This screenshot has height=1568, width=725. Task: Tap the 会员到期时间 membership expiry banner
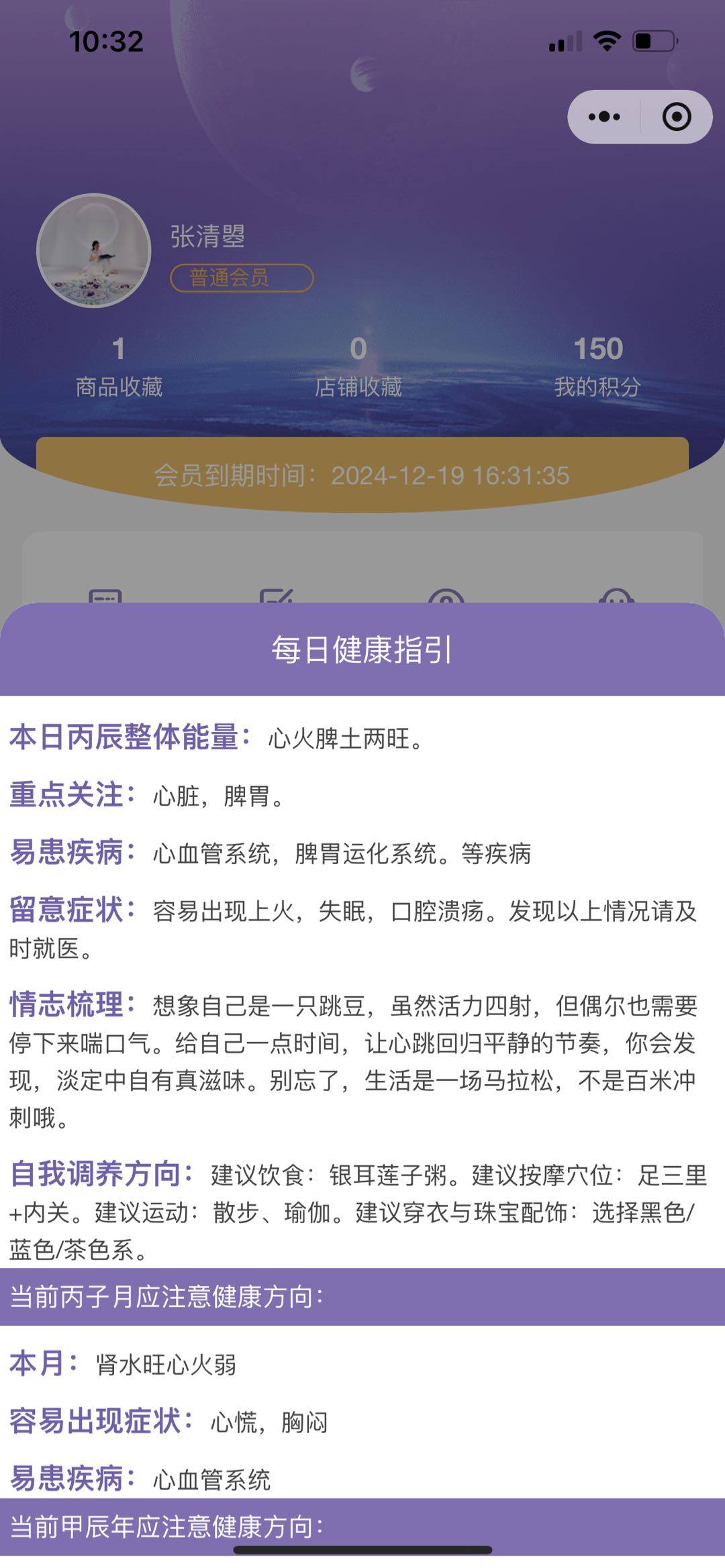(x=362, y=475)
